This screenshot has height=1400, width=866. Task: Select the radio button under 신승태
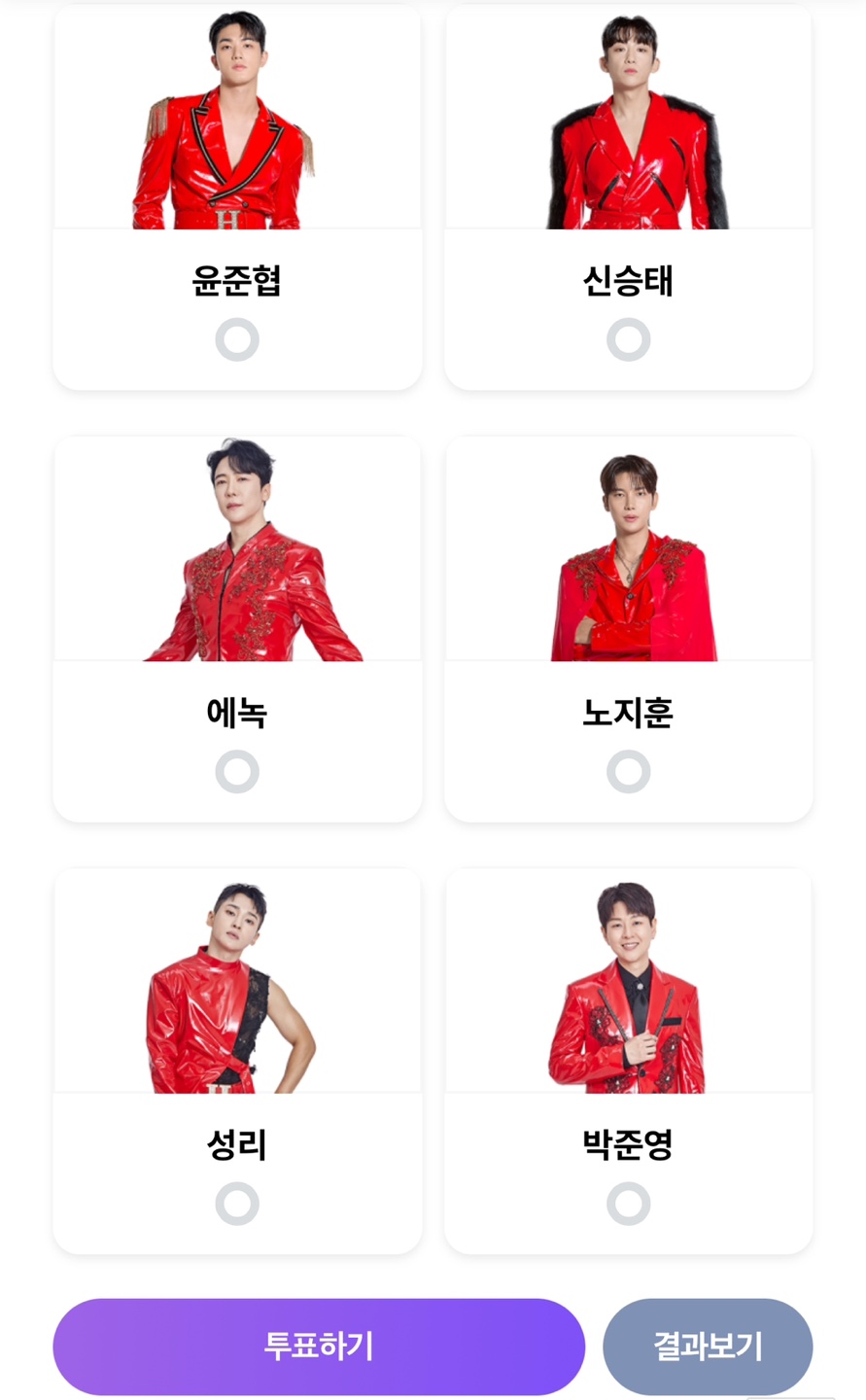point(628,339)
